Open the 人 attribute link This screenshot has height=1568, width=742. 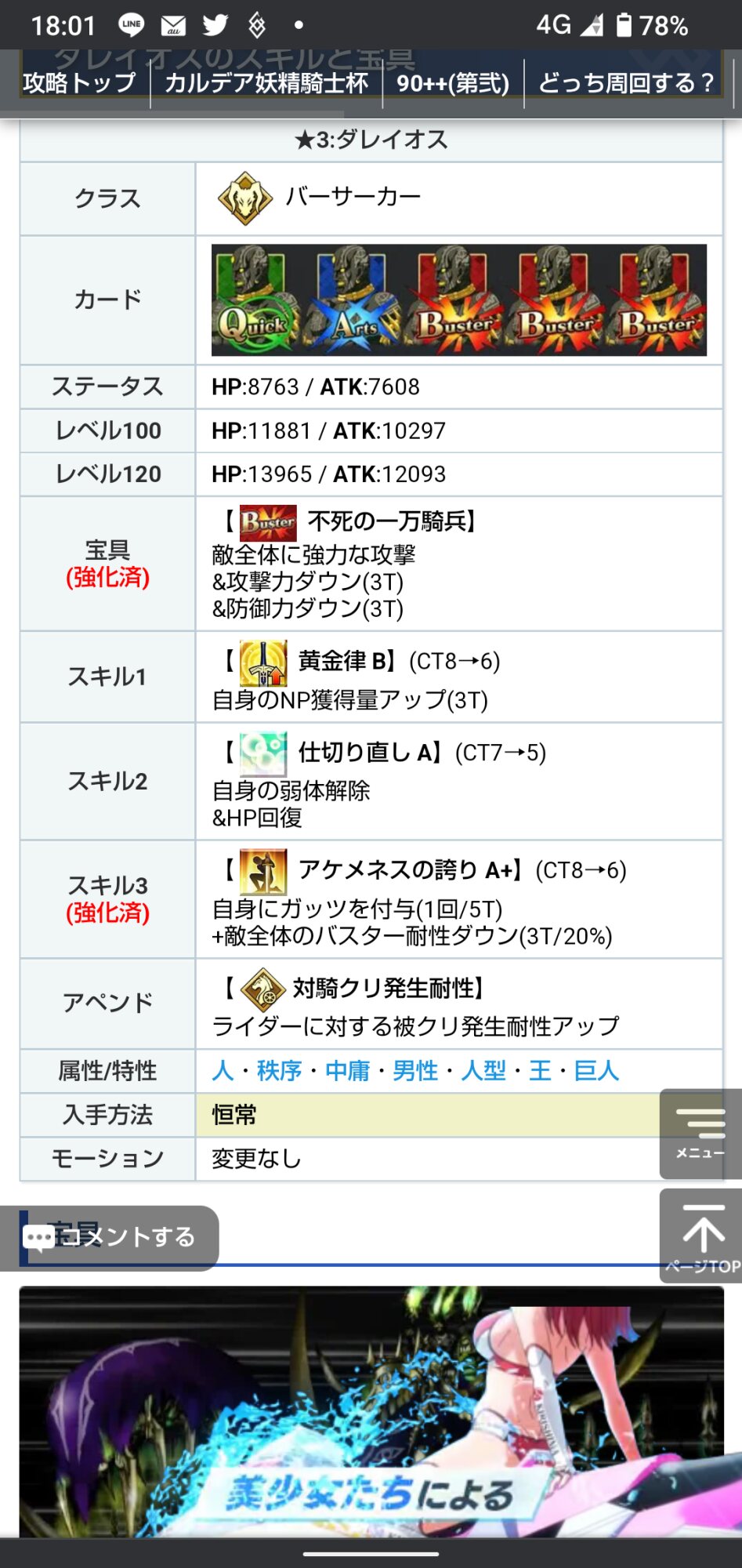[x=223, y=1070]
